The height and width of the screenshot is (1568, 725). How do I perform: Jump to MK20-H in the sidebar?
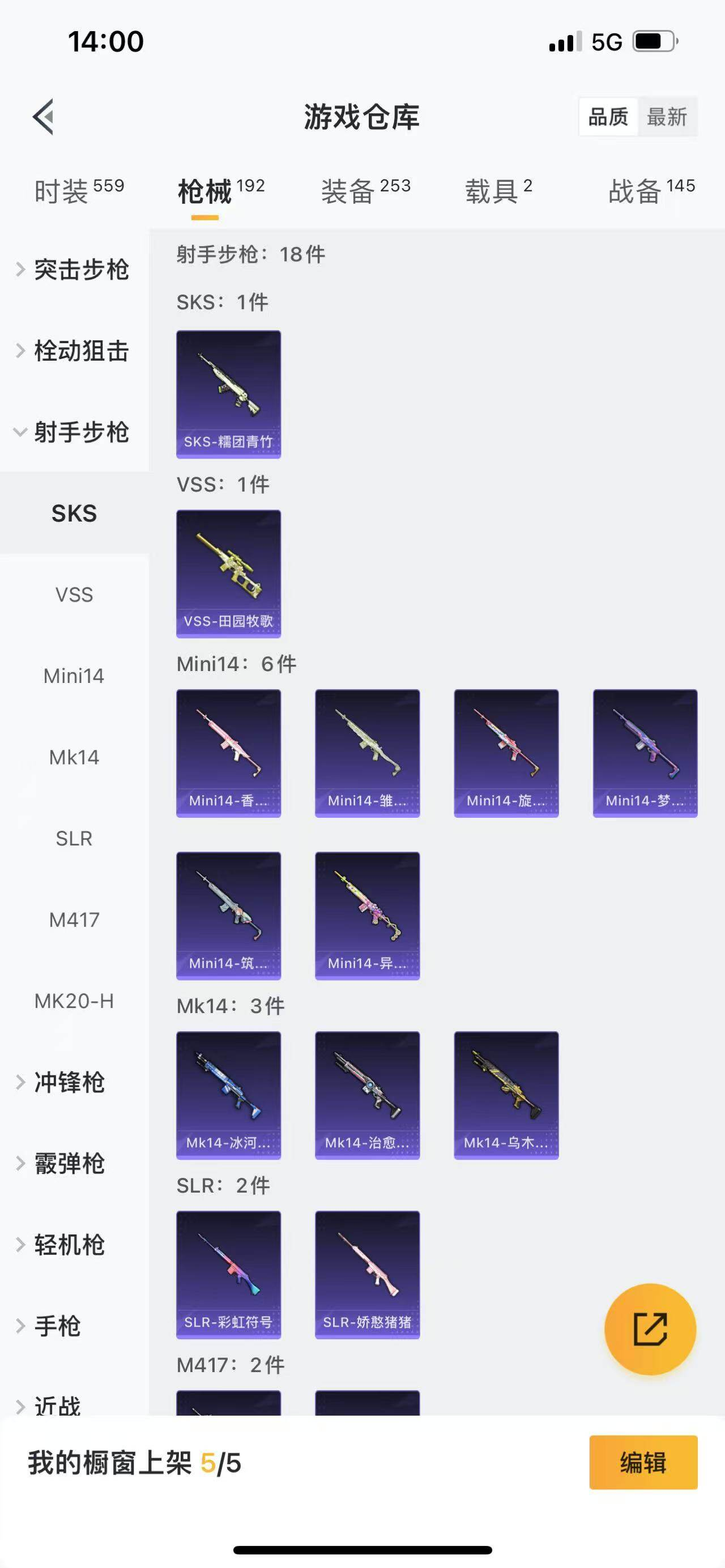74,1001
